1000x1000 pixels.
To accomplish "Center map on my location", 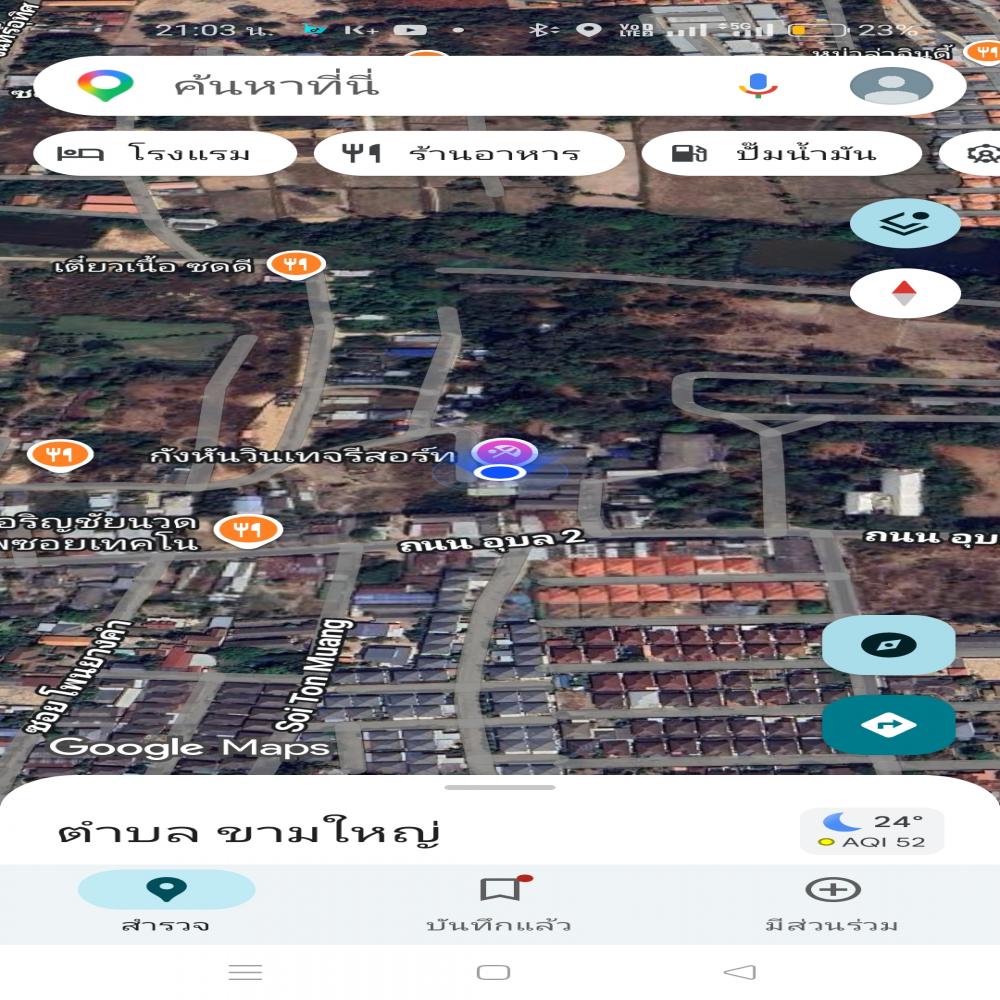I will (x=888, y=645).
